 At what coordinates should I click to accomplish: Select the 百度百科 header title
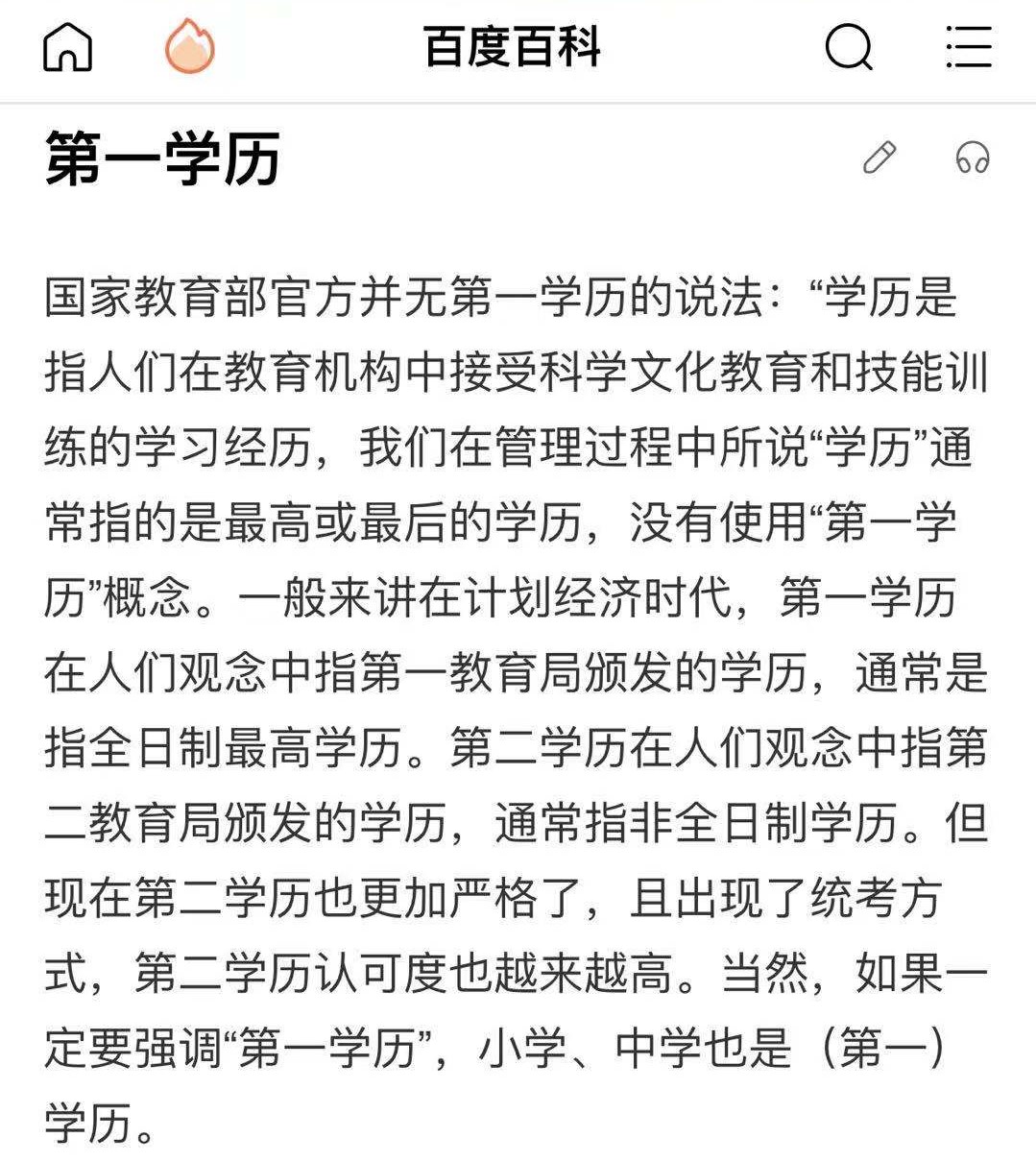511,47
